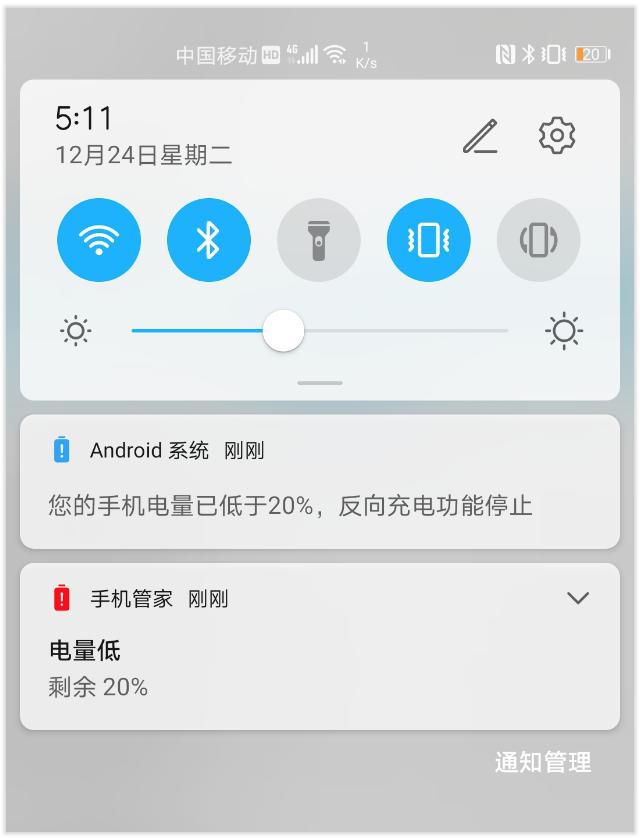The height and width of the screenshot is (838, 640).
Task: Open the quick settings edit pencil
Action: [x=480, y=136]
